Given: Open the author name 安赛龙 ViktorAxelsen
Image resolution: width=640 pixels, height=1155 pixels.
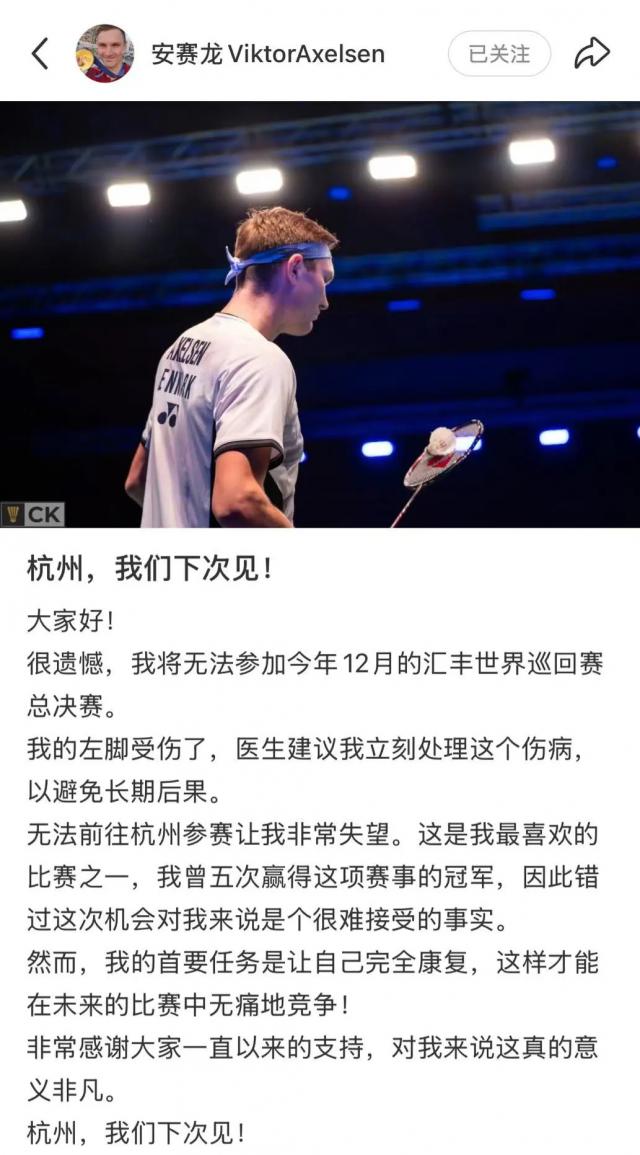Looking at the screenshot, I should pyautogui.click(x=268, y=54).
